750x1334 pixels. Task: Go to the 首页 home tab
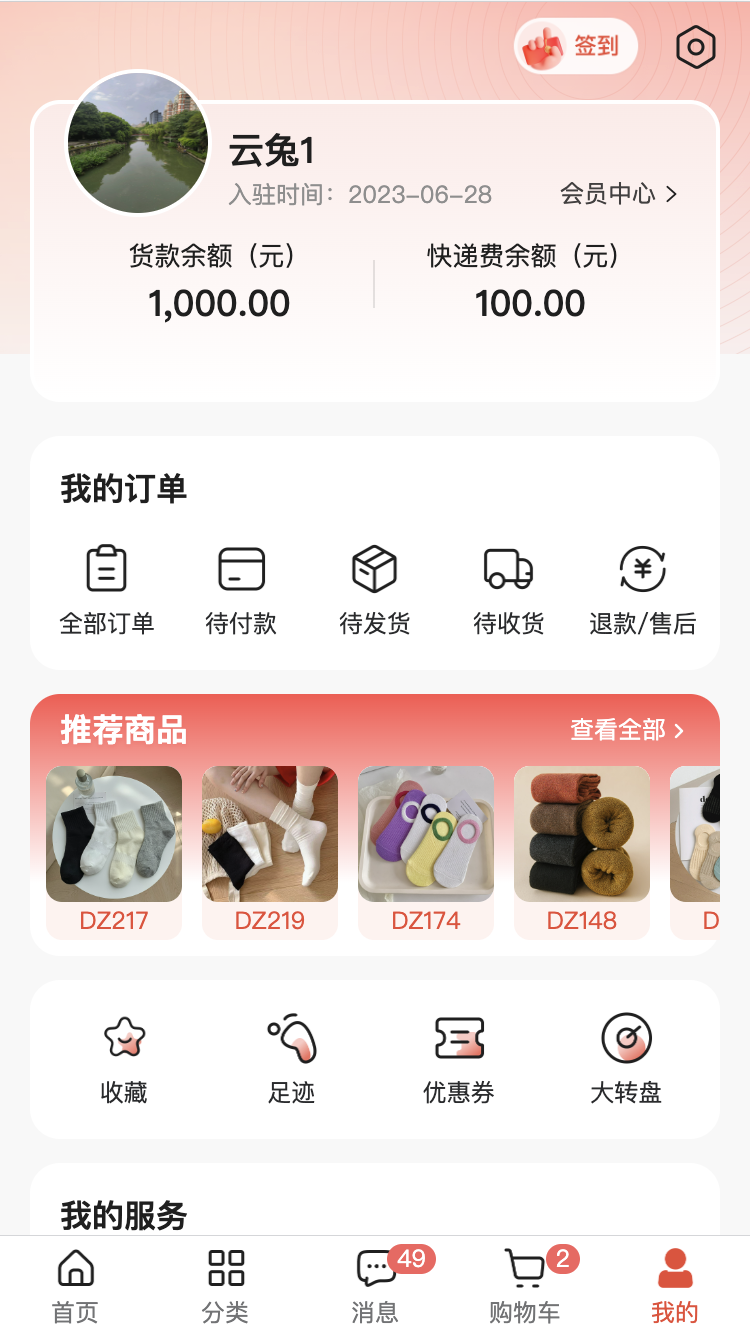point(75,1285)
